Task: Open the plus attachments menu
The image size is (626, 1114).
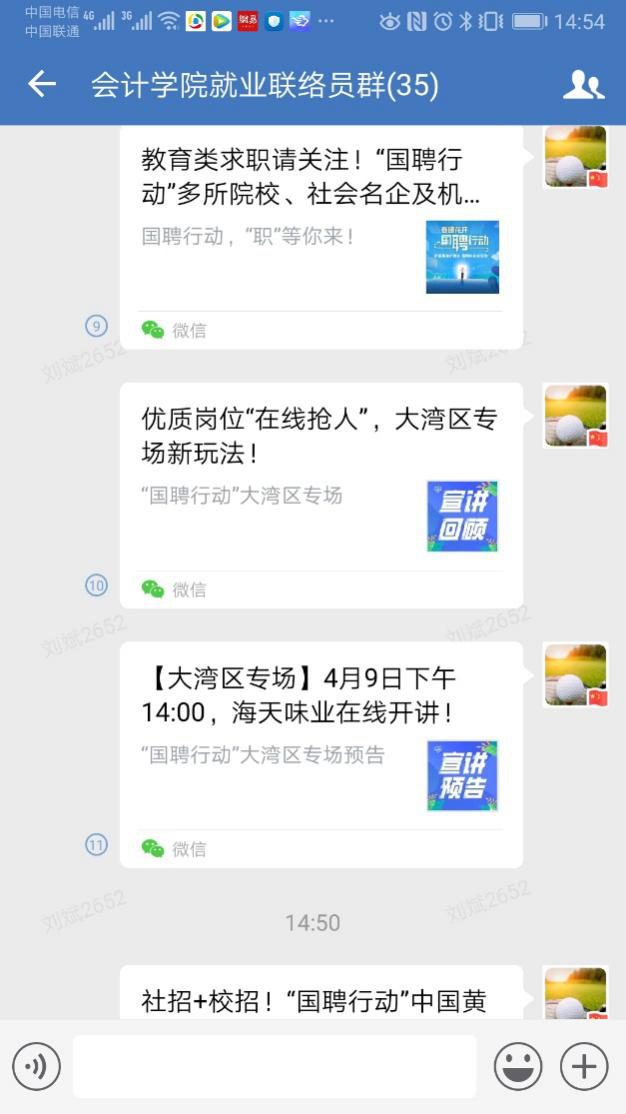Action: coord(584,1066)
